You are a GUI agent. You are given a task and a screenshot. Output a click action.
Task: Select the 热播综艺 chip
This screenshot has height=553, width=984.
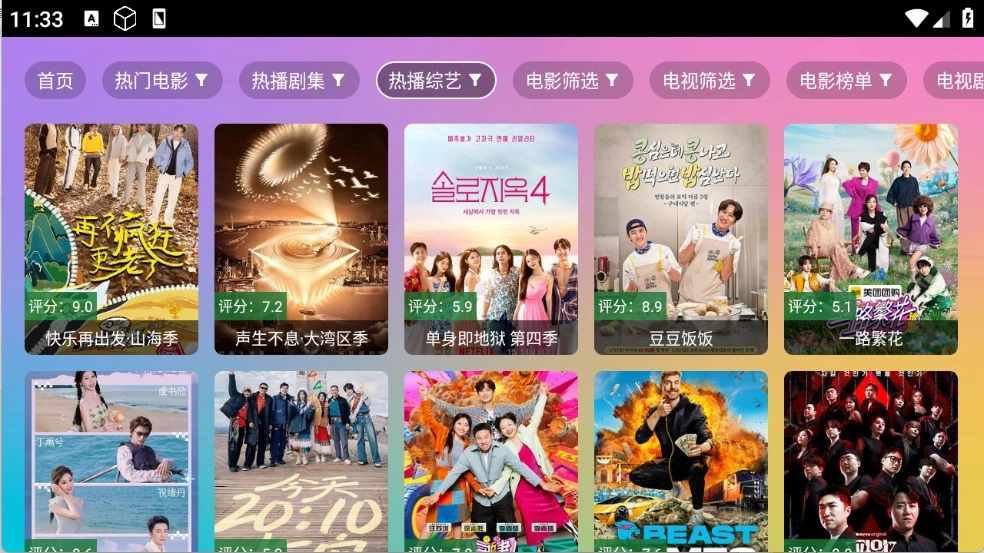[436, 81]
